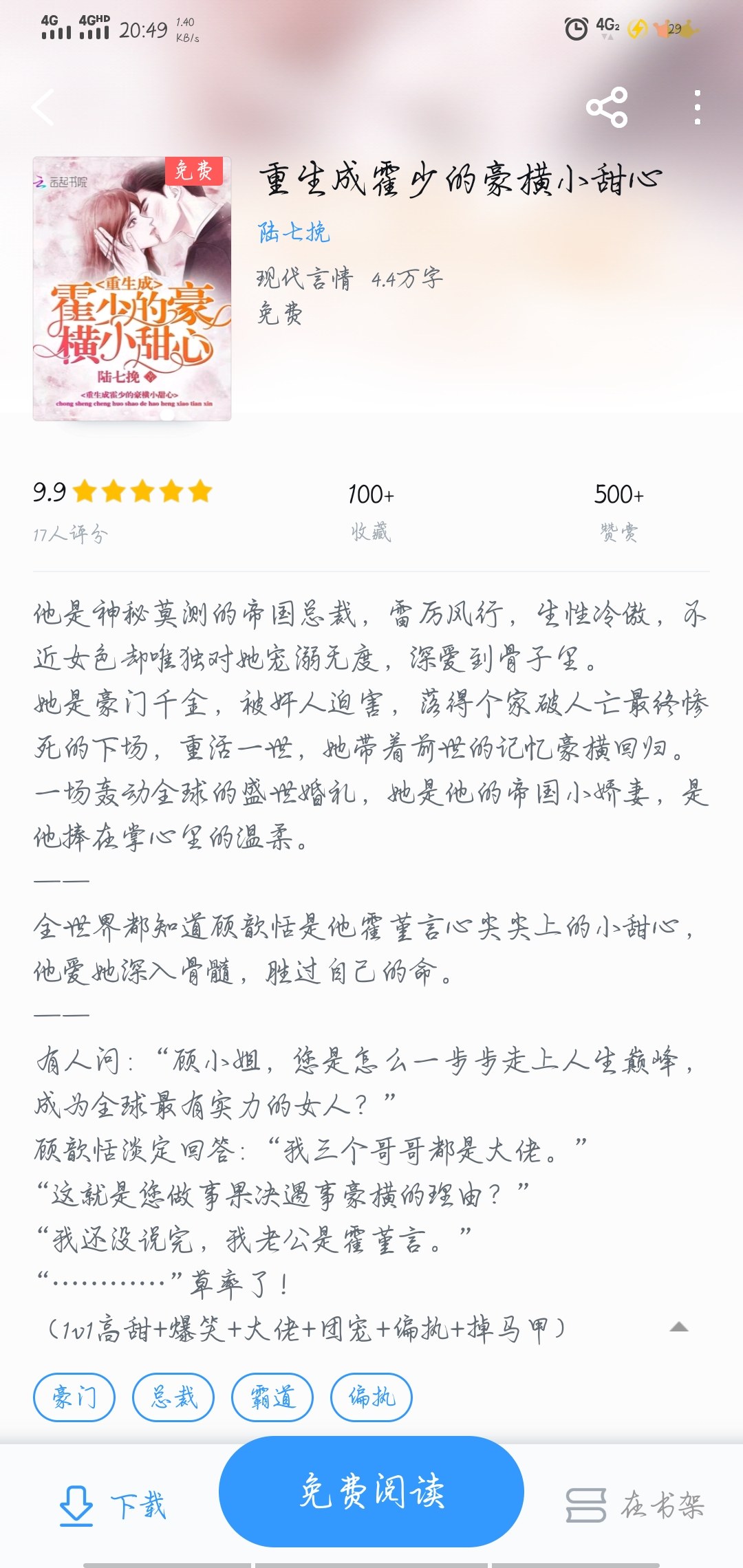The image size is (743, 1568).
Task: Select the 偏执 tag
Action: (x=371, y=1397)
